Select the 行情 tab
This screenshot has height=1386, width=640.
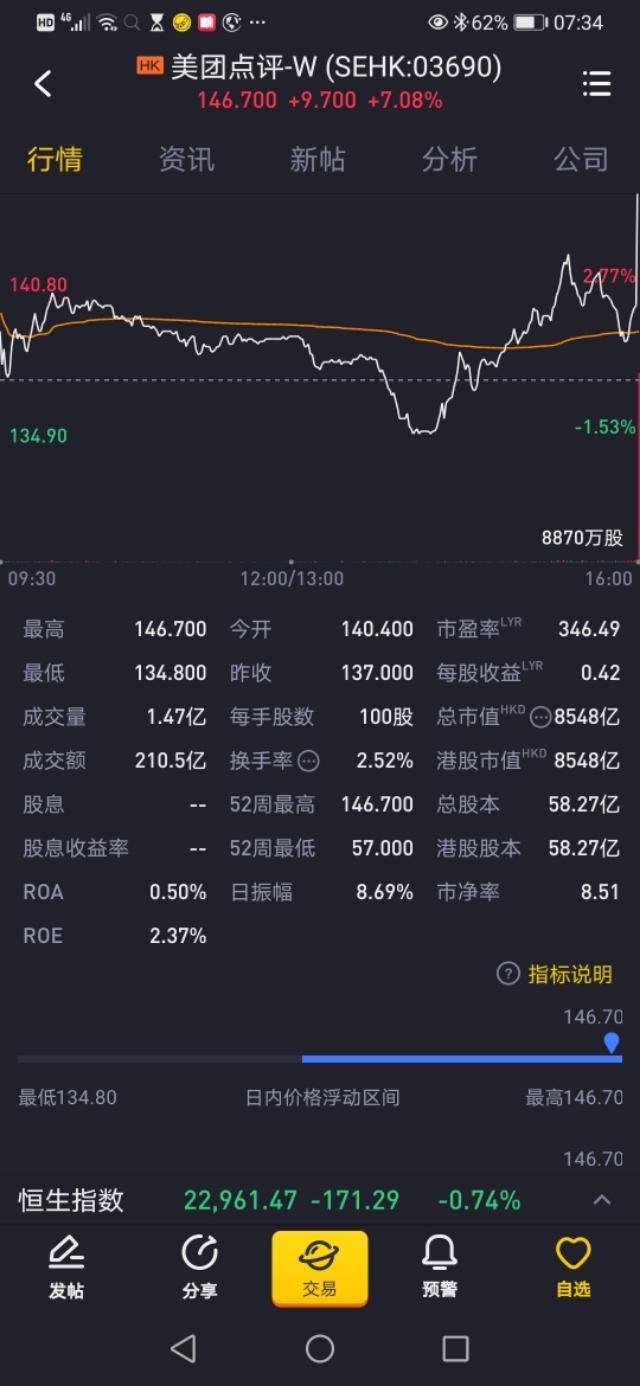pyautogui.click(x=55, y=159)
